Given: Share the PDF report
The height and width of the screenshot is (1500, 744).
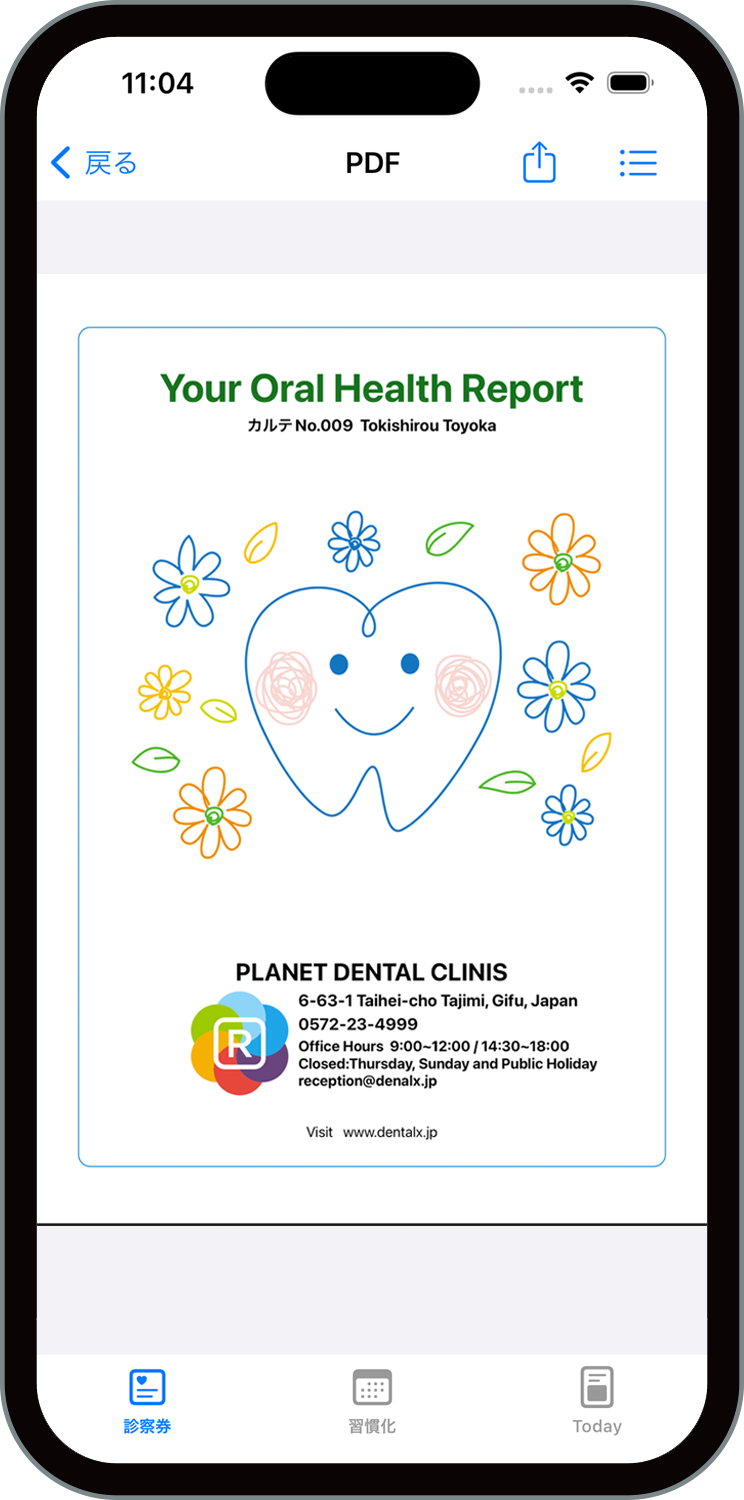Looking at the screenshot, I should tap(539, 162).
